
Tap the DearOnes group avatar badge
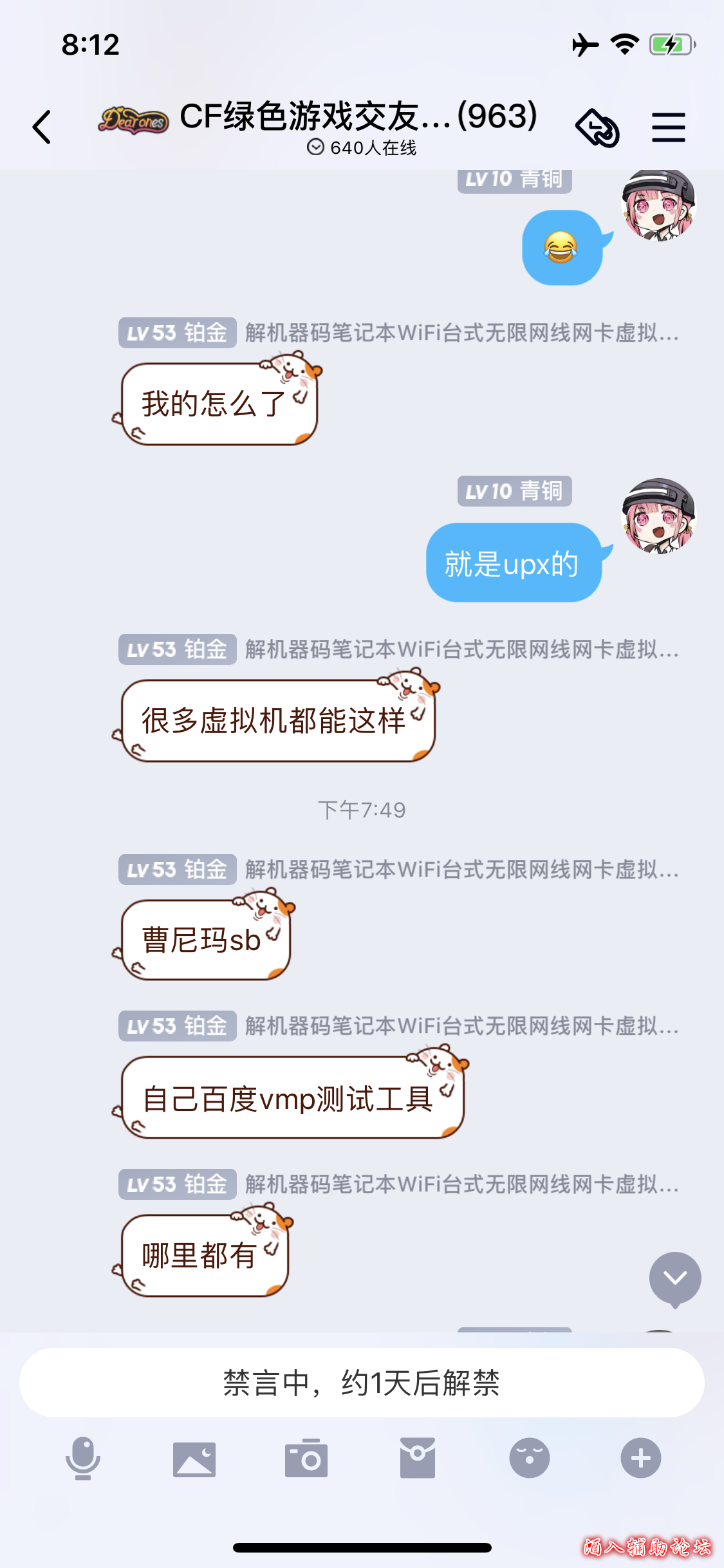(x=133, y=119)
